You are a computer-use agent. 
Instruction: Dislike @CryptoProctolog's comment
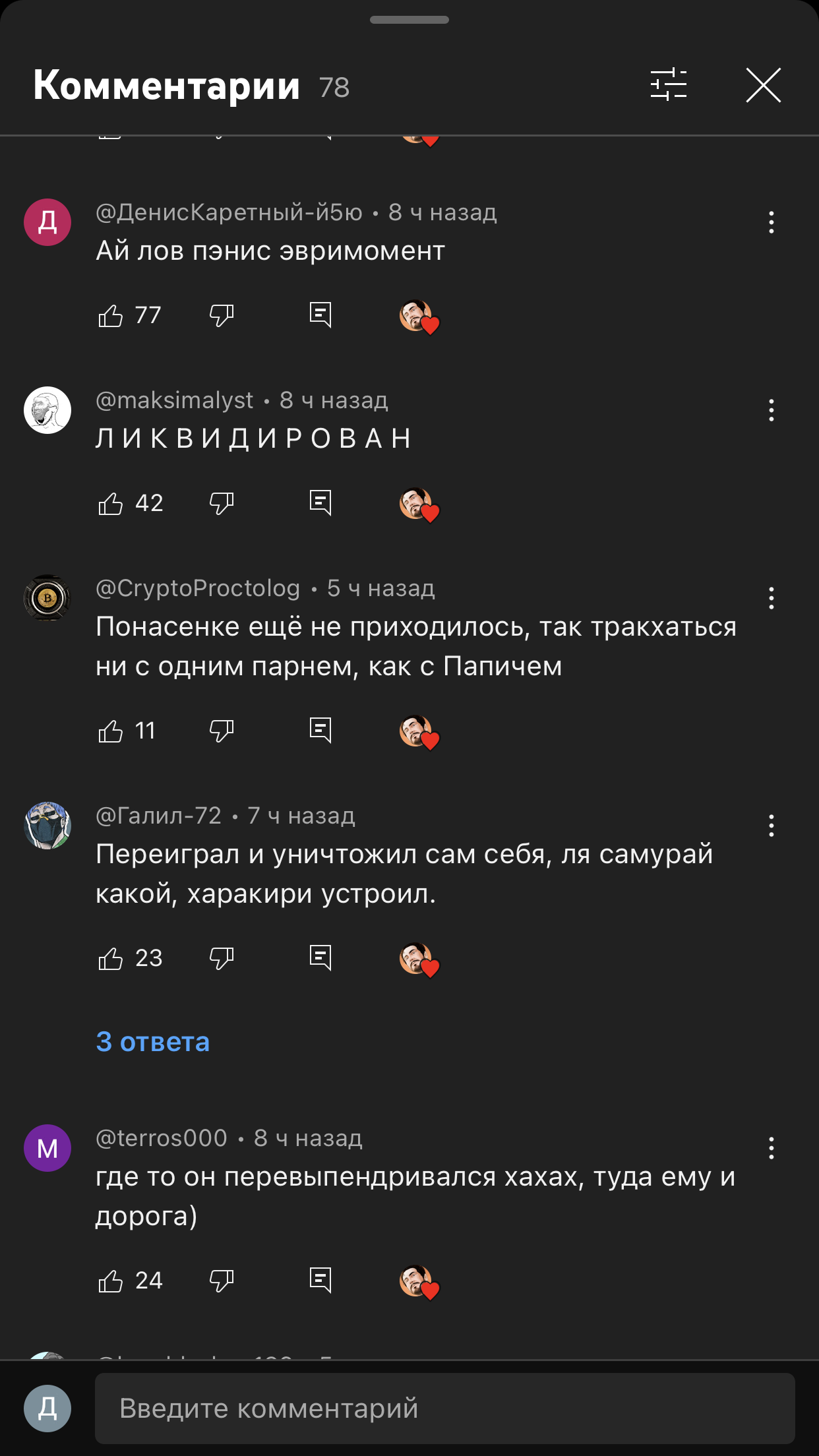click(x=222, y=731)
